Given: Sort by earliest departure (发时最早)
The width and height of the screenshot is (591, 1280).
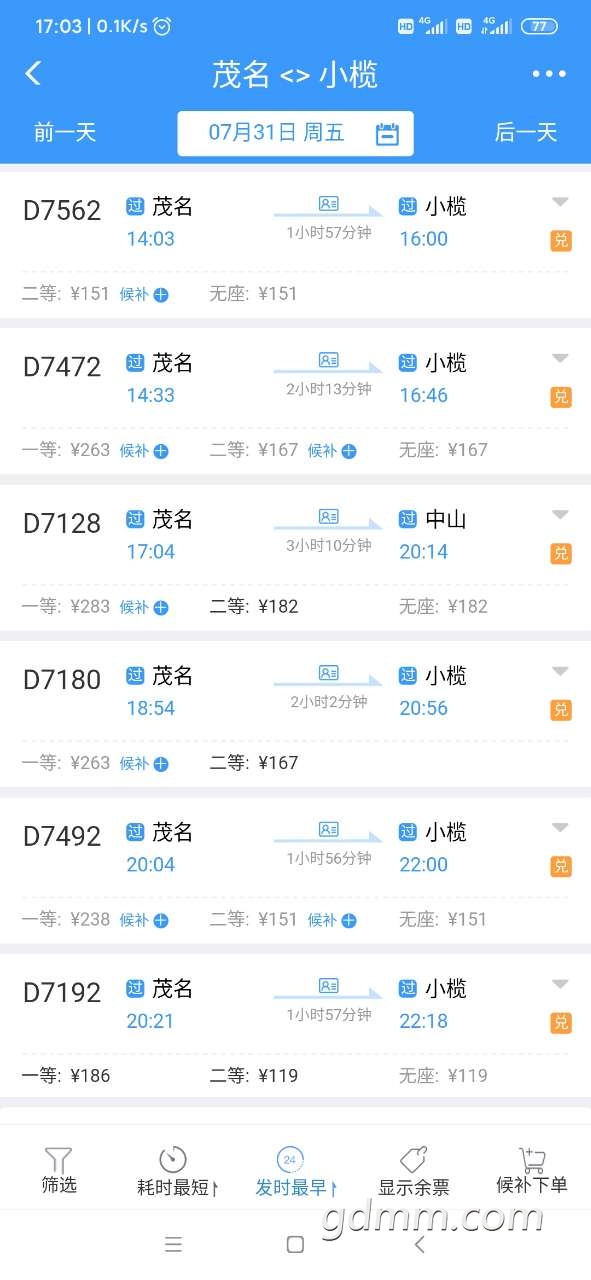Looking at the screenshot, I should tap(295, 1172).
